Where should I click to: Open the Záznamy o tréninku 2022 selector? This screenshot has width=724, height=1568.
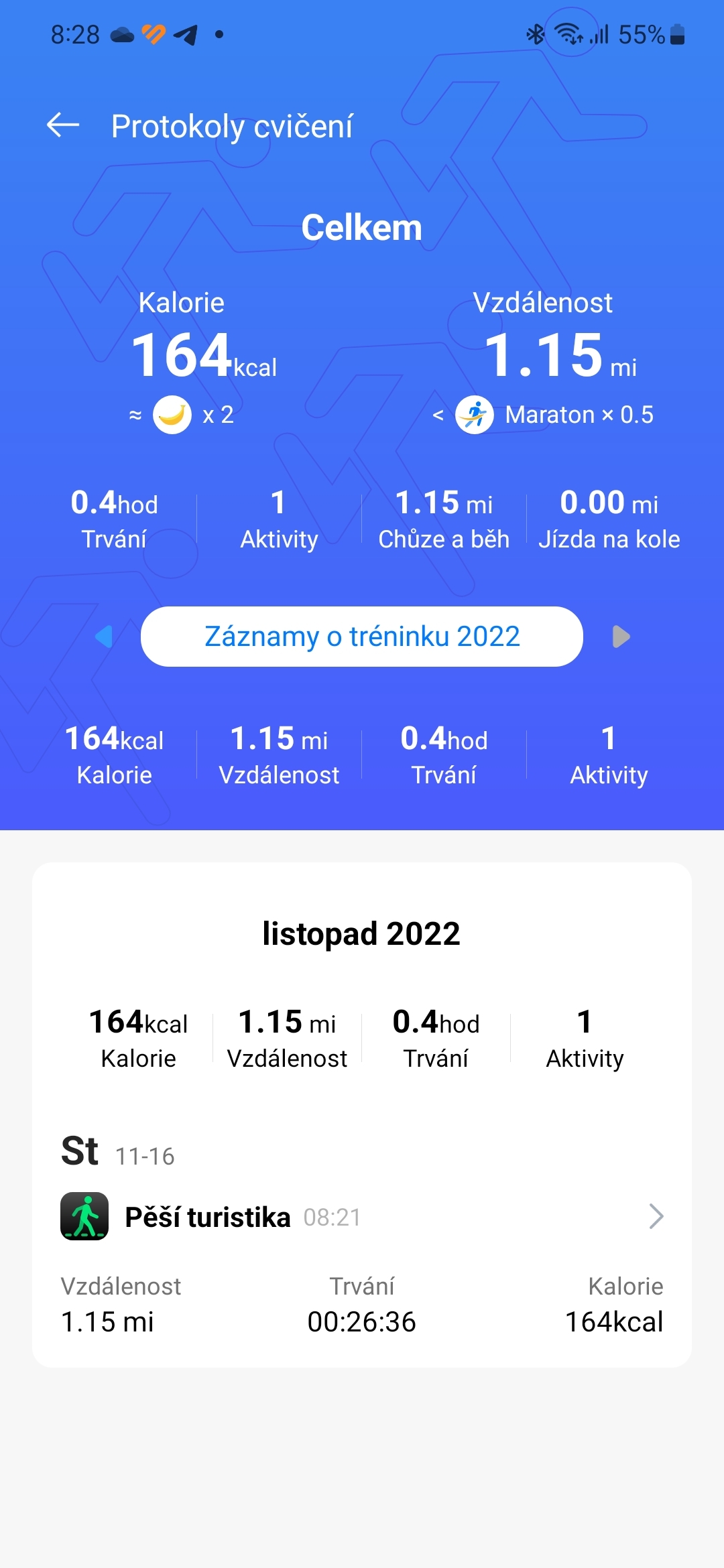(x=362, y=637)
